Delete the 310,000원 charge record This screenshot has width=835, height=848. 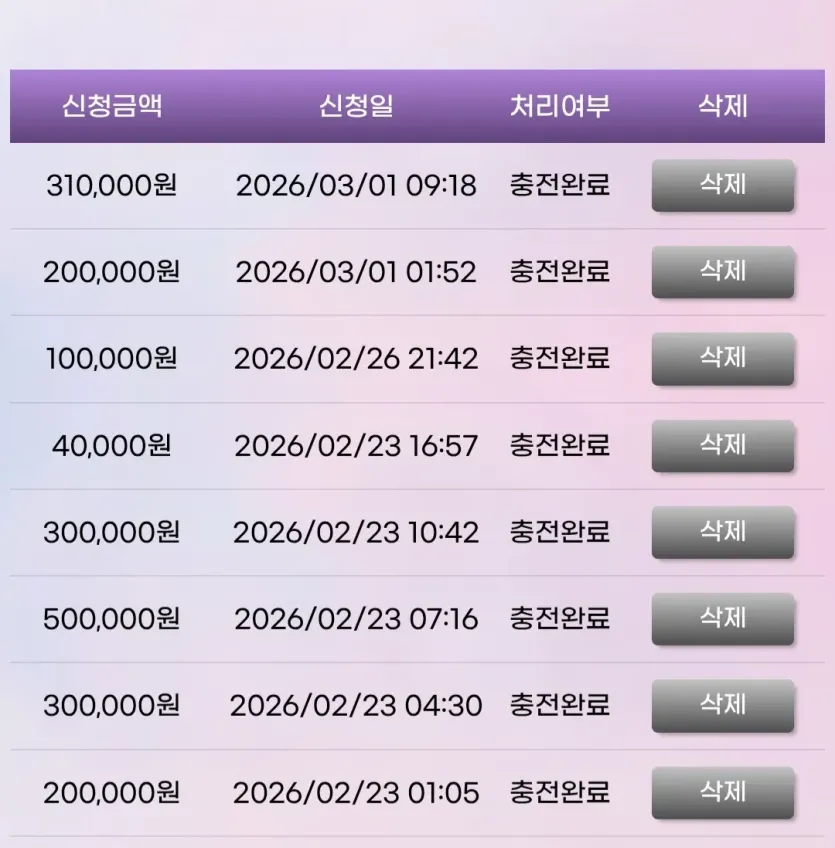723,185
